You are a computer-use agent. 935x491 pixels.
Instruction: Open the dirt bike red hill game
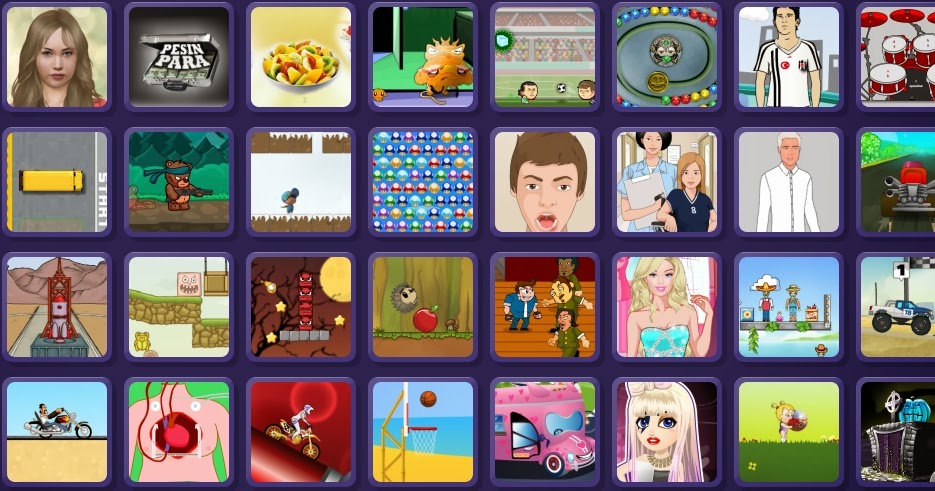pyautogui.click(x=300, y=431)
